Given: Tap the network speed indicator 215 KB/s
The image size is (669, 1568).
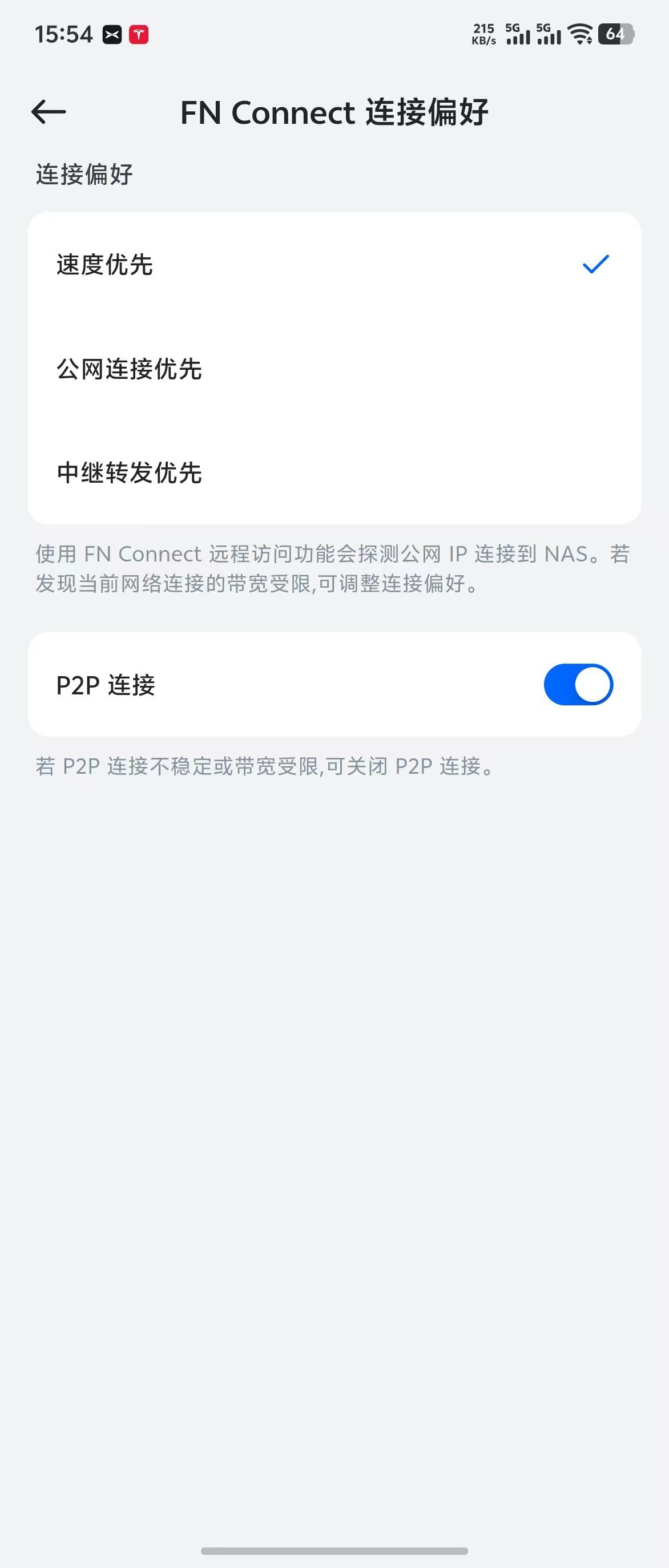Looking at the screenshot, I should click(483, 34).
